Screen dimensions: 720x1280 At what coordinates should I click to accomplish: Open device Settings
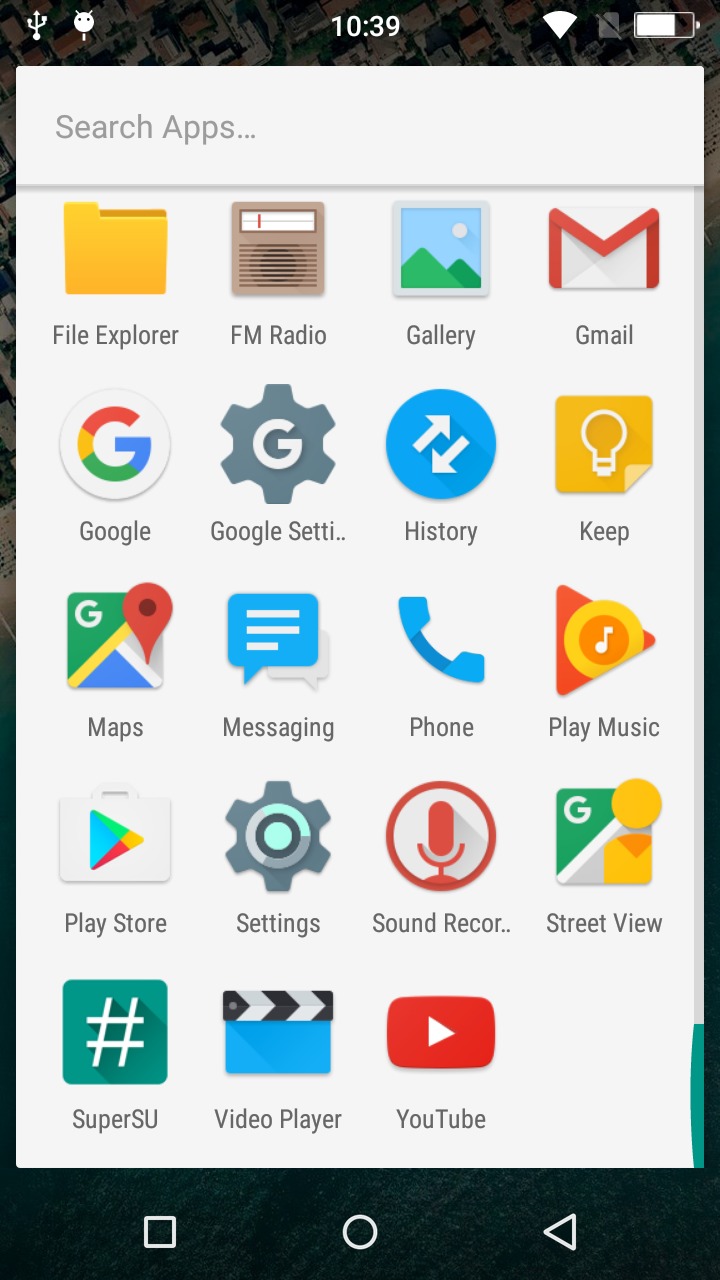pyautogui.click(x=278, y=836)
